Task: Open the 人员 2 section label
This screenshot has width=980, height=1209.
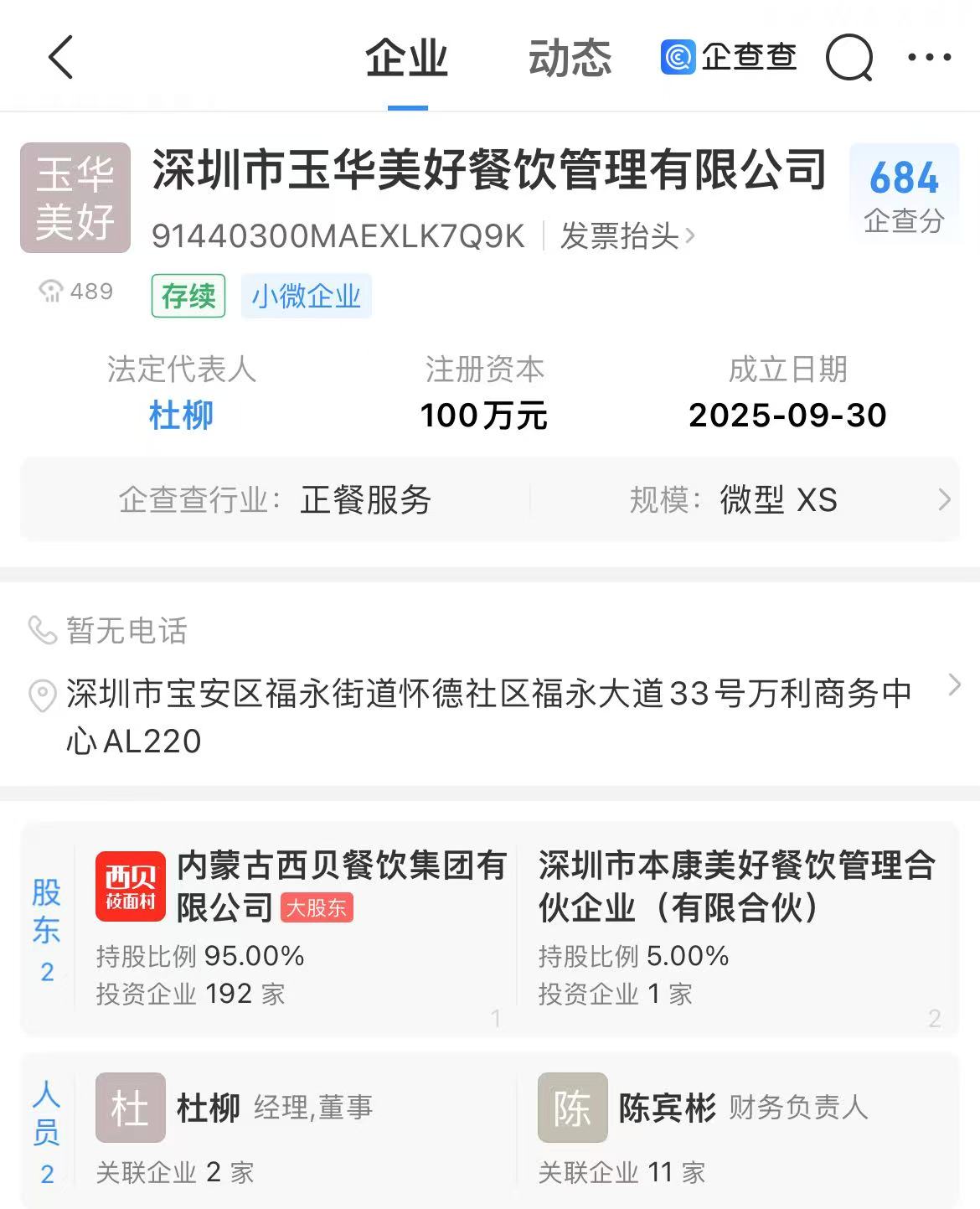Action: point(47,1131)
